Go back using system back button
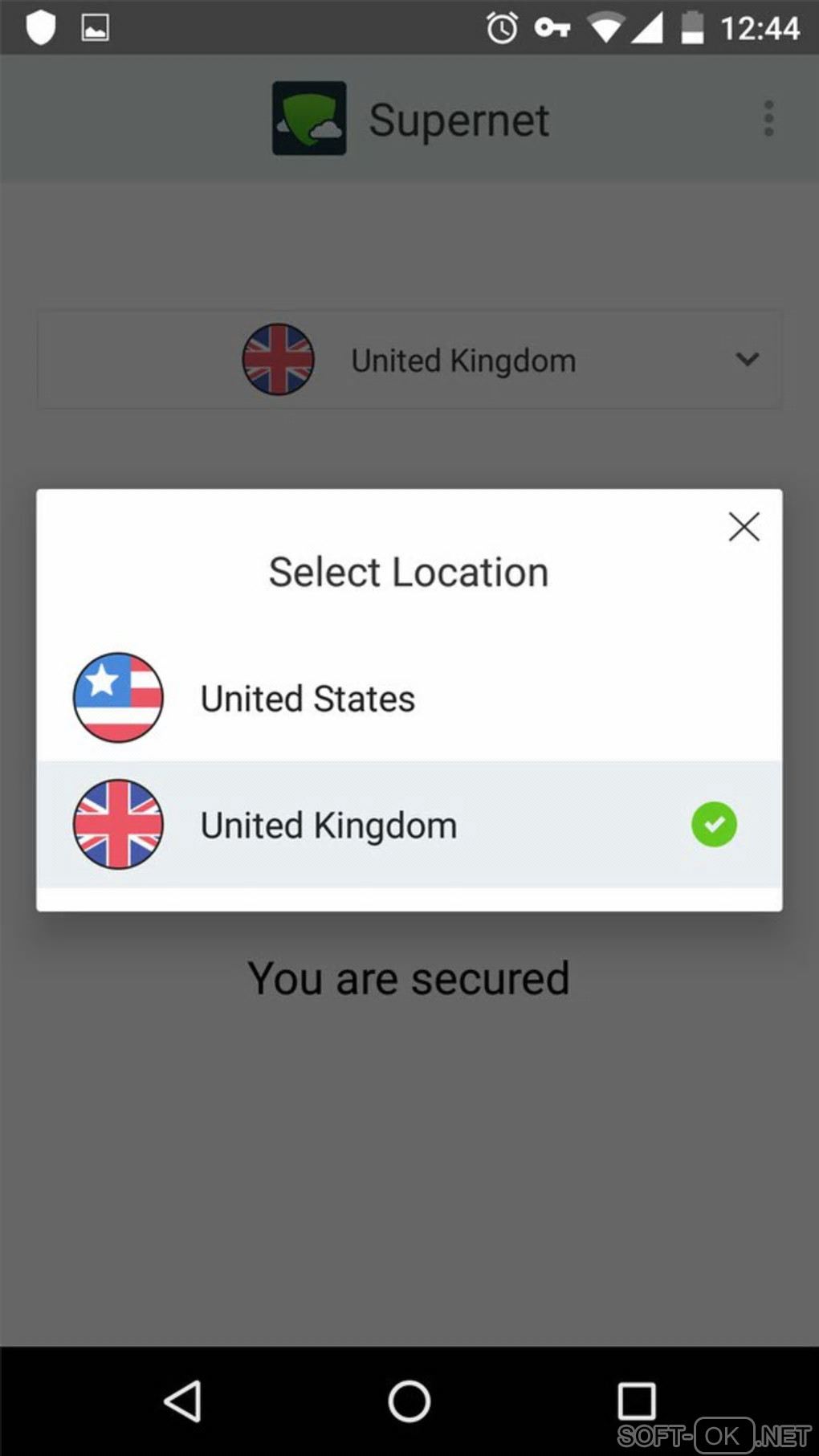819x1456 pixels. point(183,1401)
